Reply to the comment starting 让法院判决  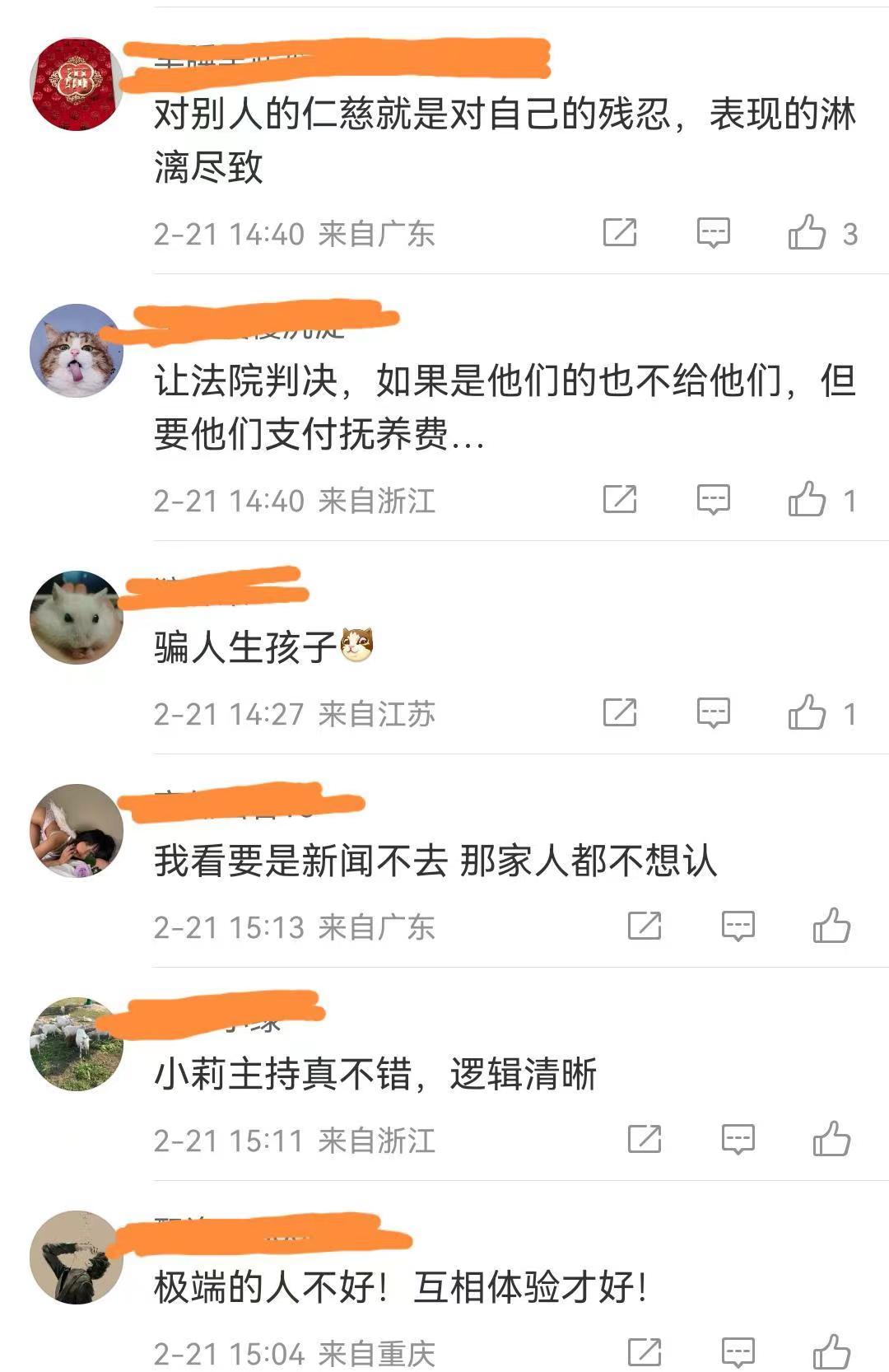[713, 500]
